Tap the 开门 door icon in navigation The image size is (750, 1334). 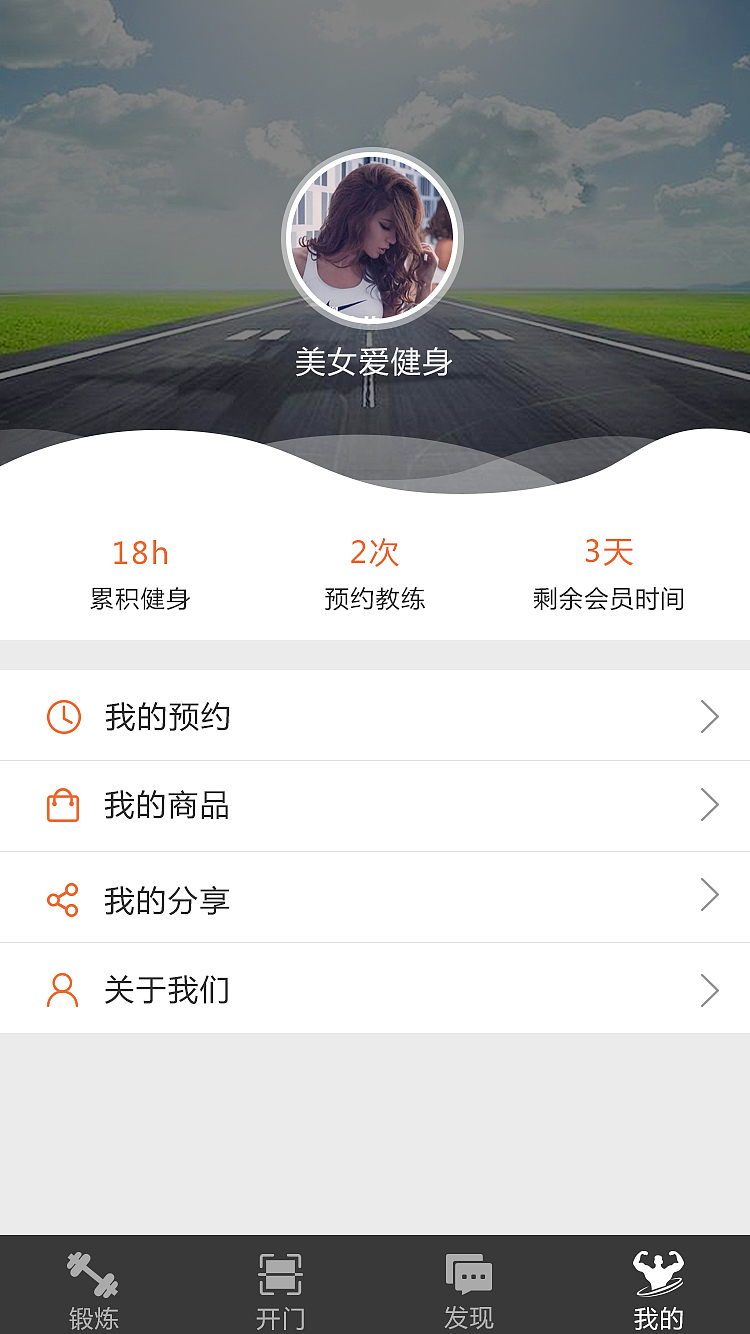278,1271
